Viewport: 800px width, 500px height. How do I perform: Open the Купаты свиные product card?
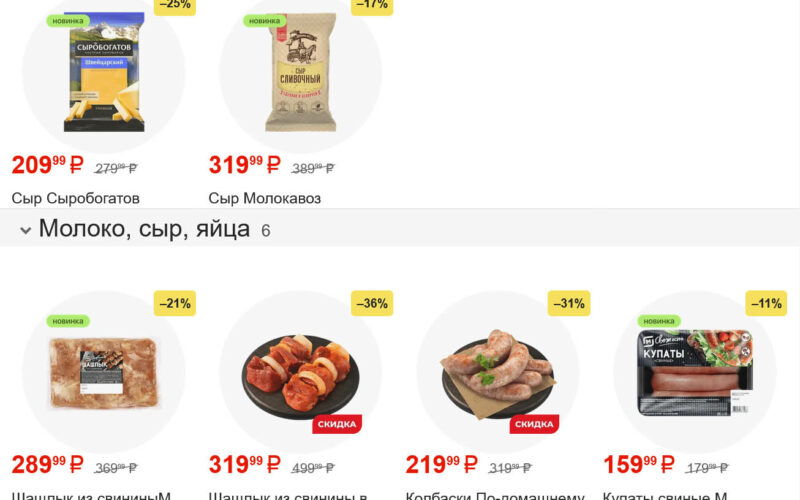(x=694, y=372)
